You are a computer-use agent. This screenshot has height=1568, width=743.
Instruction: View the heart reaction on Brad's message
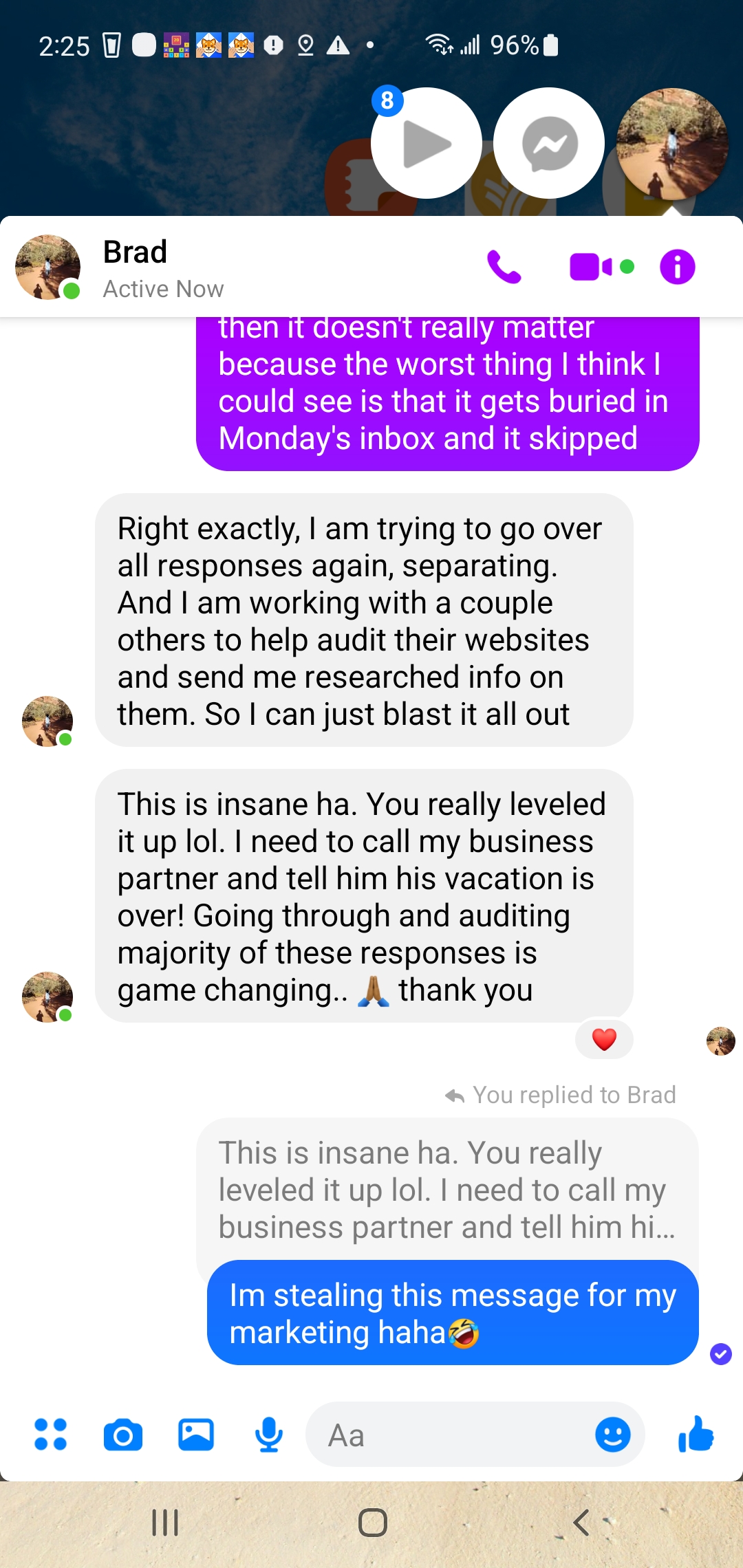click(604, 1039)
